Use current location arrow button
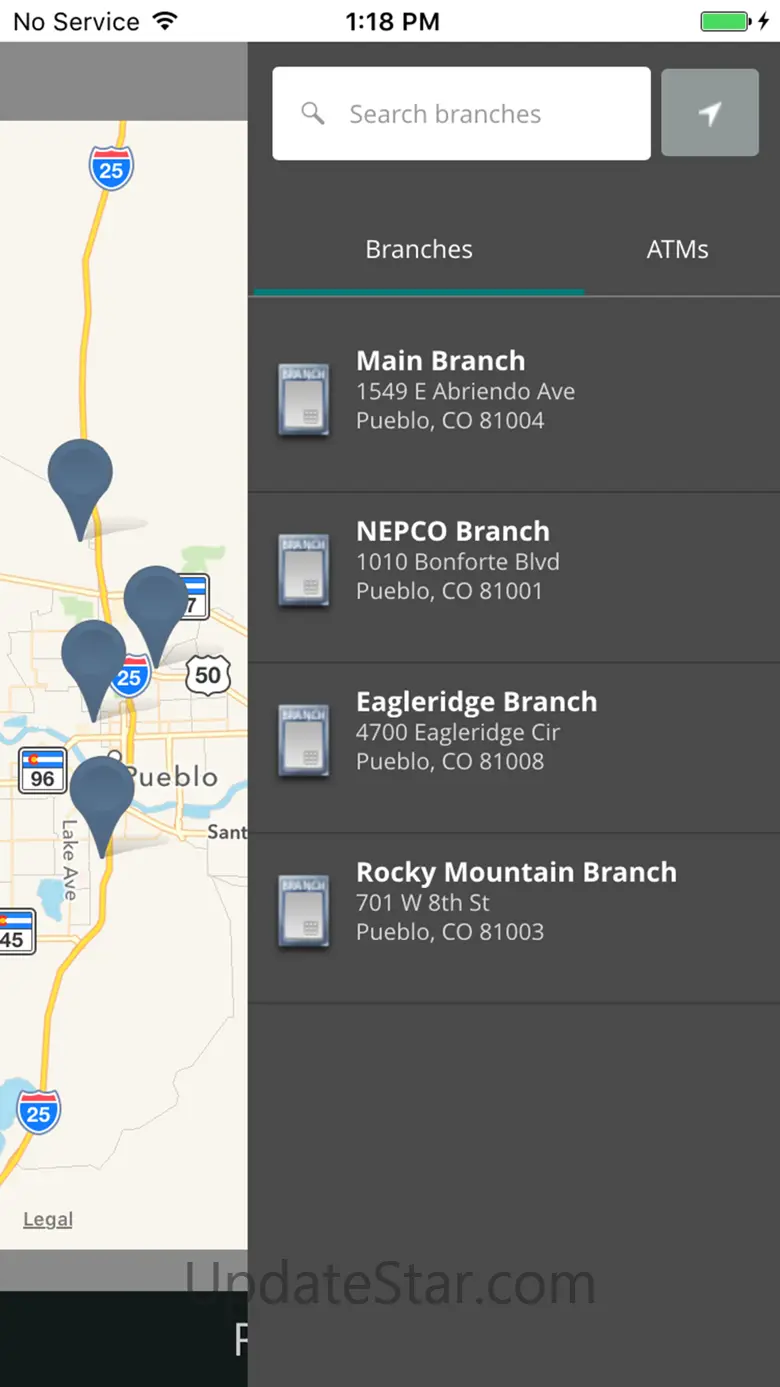 click(x=710, y=113)
